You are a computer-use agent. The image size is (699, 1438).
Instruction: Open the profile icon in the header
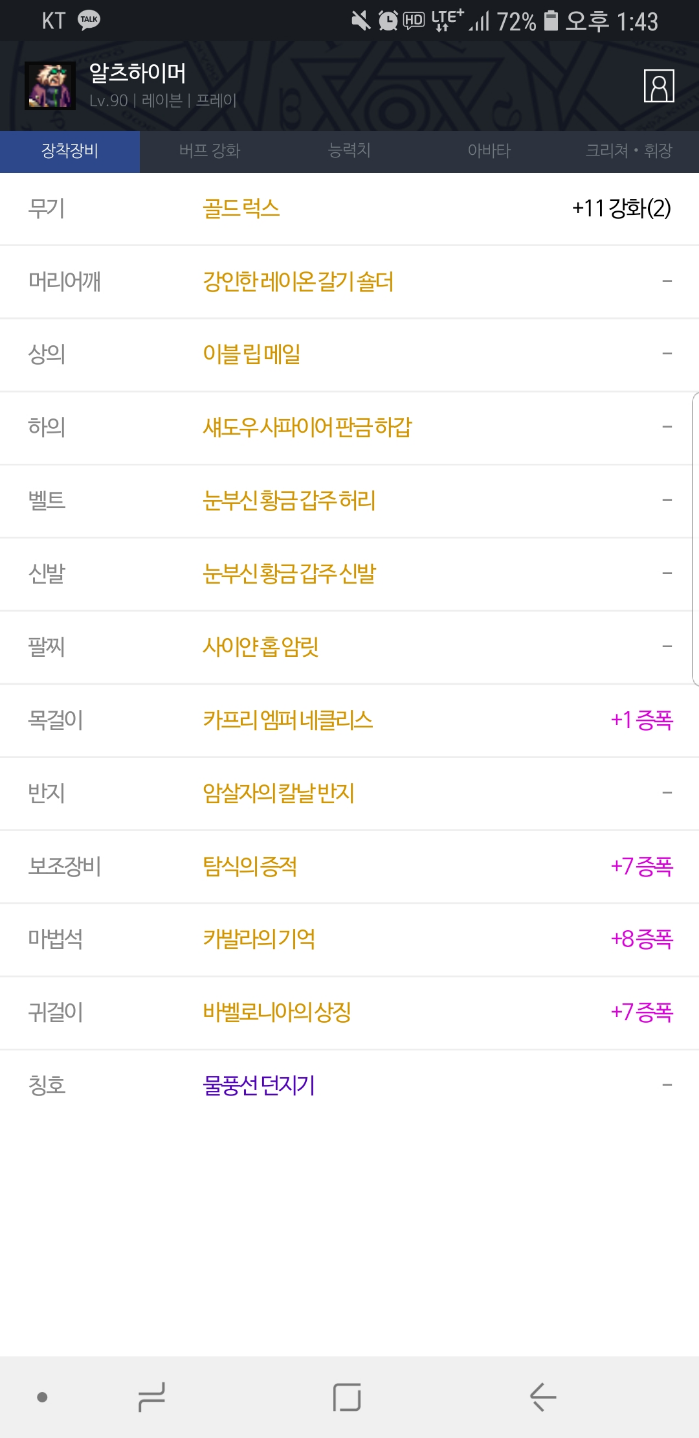tap(659, 86)
